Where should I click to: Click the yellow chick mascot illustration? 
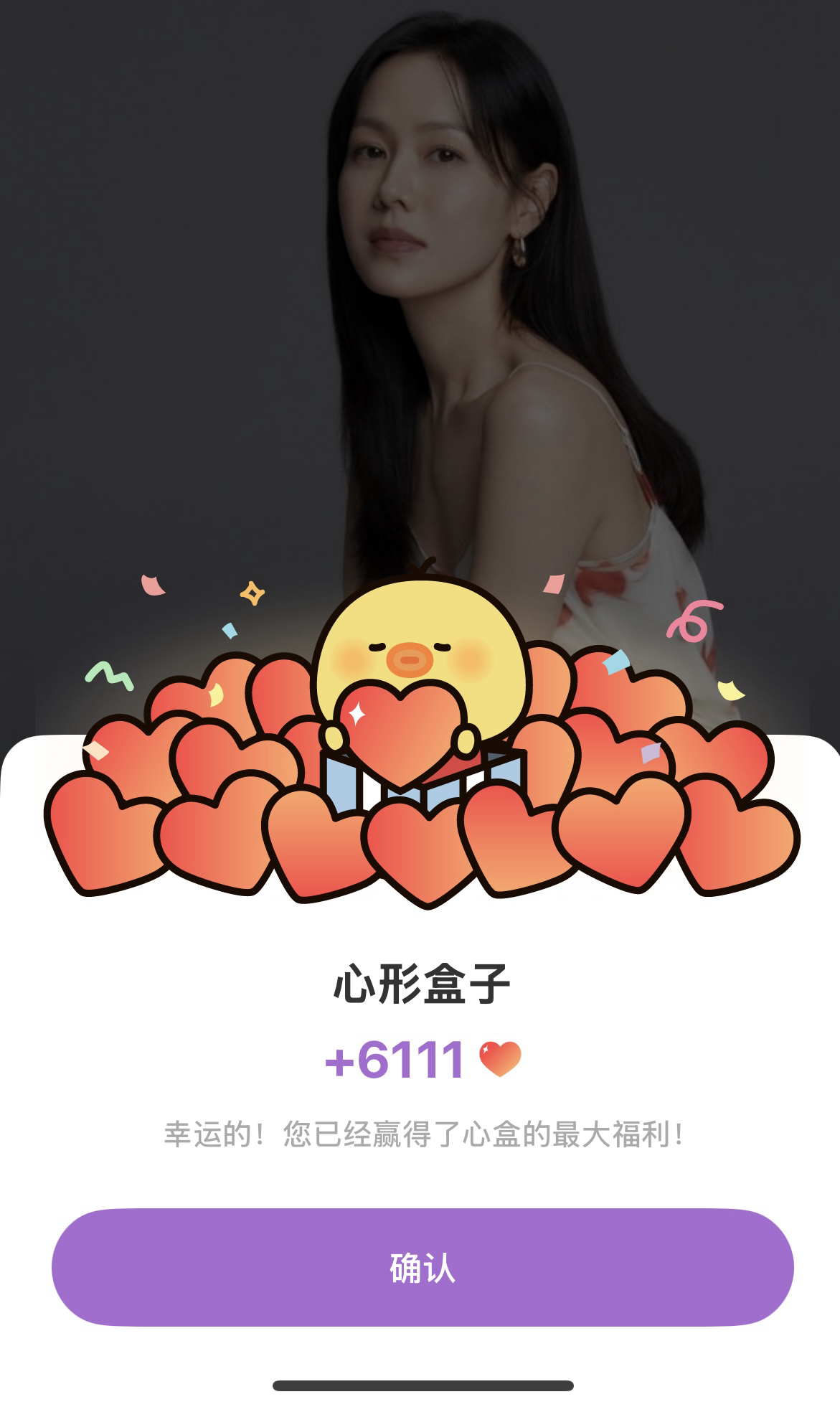click(x=423, y=646)
